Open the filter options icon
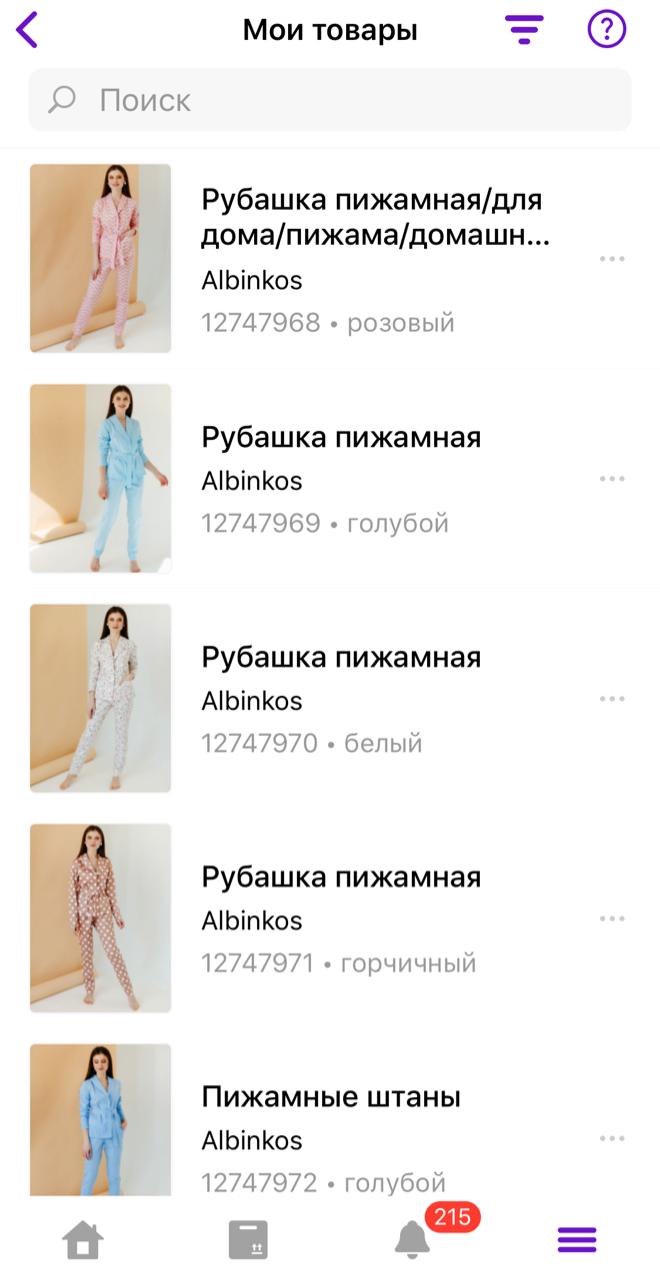 pyautogui.click(x=523, y=30)
